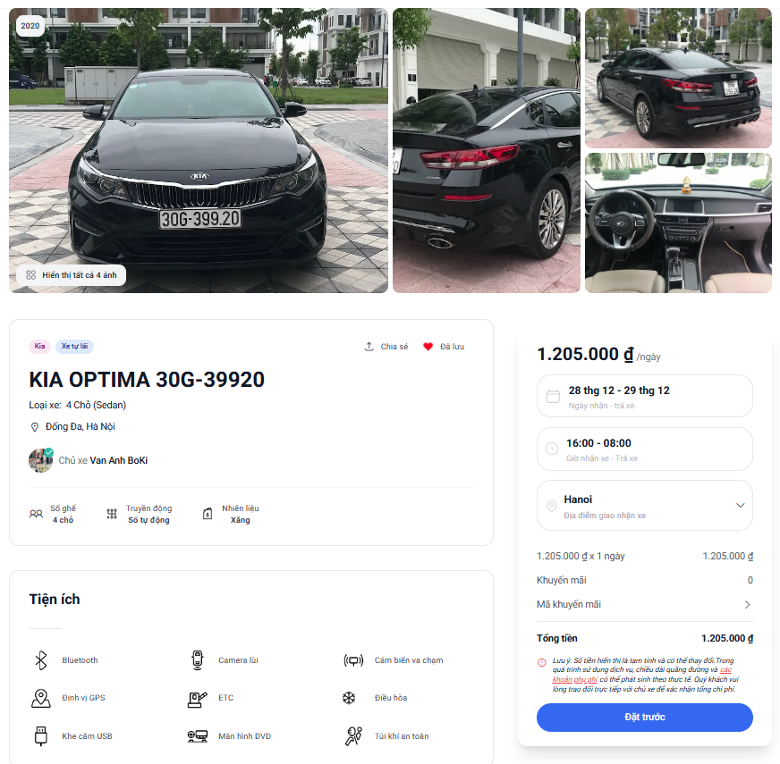Open the Mã khuyến mãi promo code row

[644, 605]
